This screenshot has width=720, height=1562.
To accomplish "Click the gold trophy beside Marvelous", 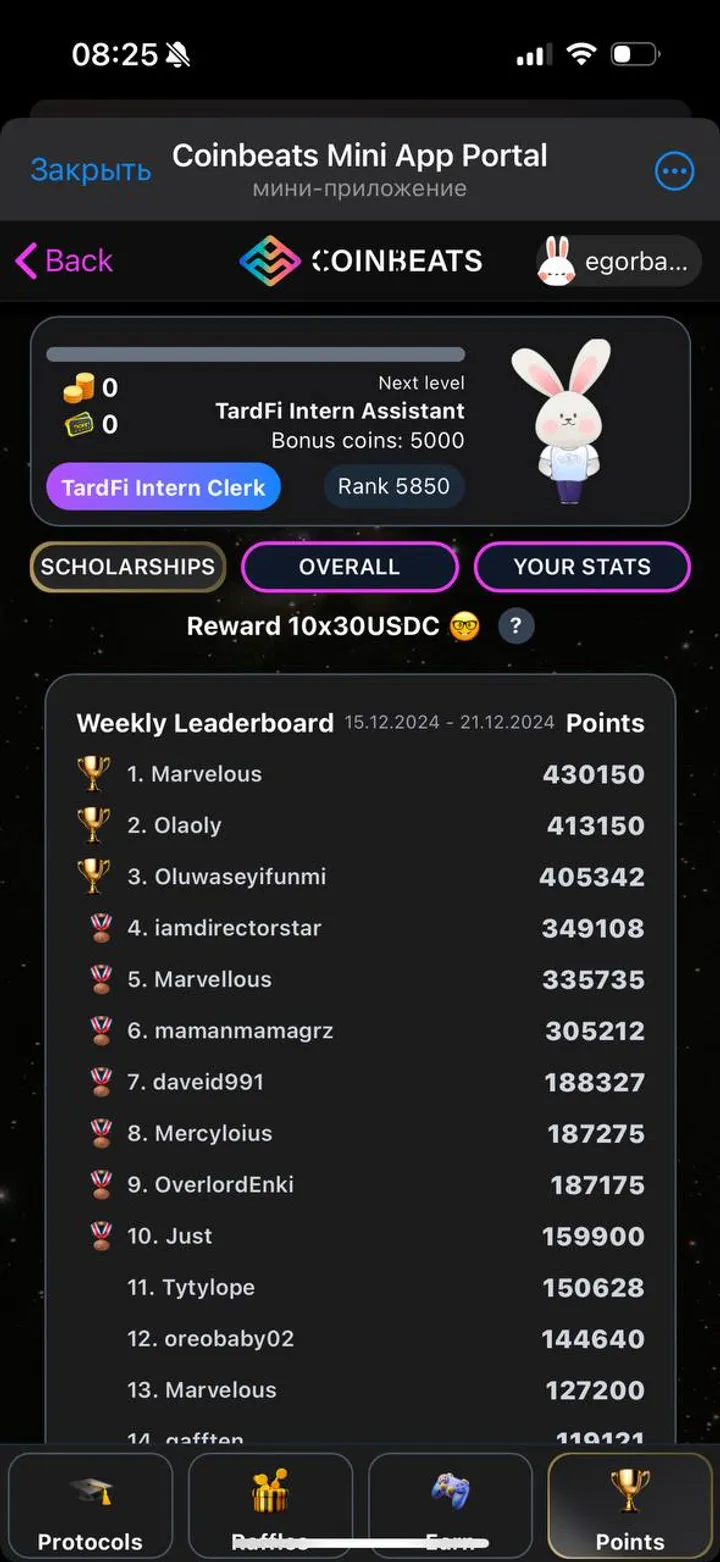I will point(93,773).
